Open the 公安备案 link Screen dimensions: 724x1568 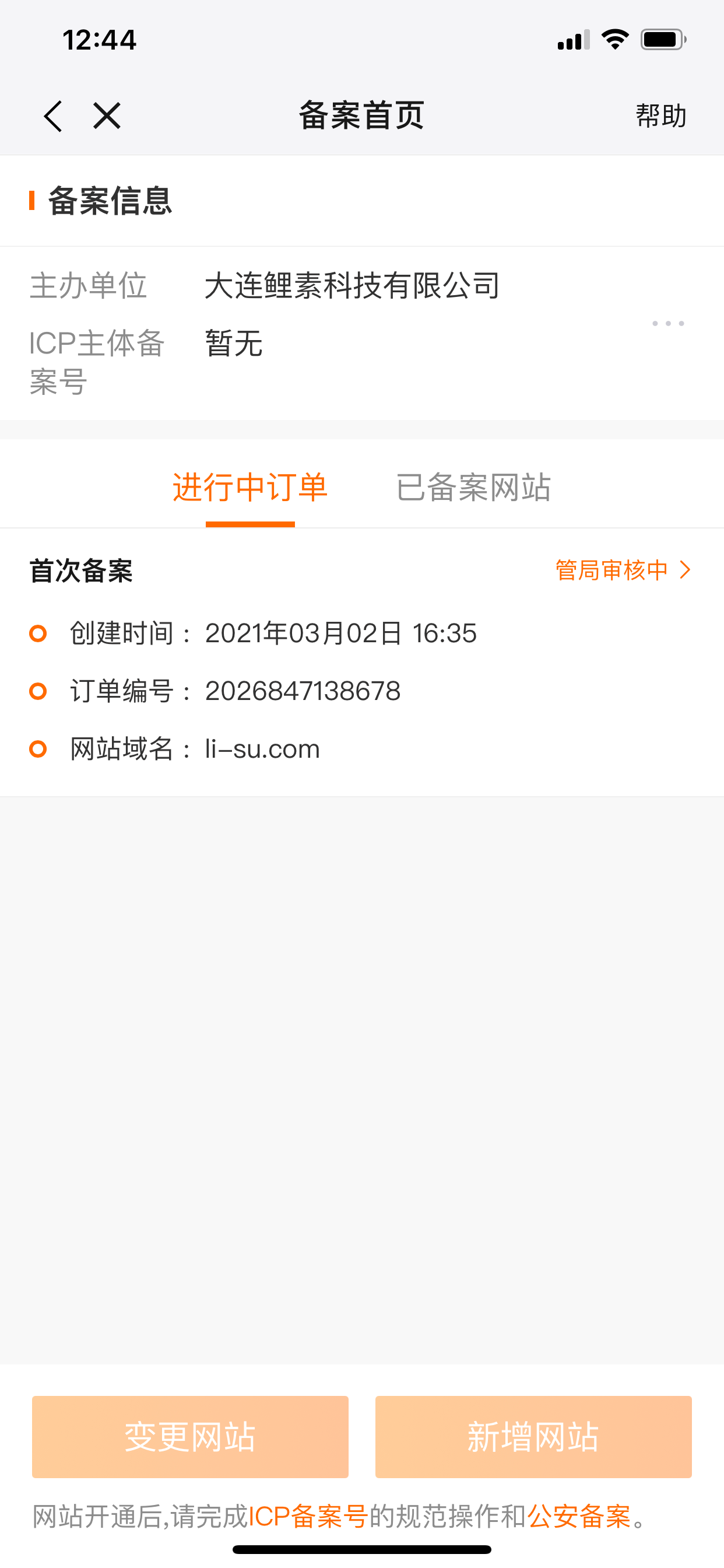tap(579, 1516)
